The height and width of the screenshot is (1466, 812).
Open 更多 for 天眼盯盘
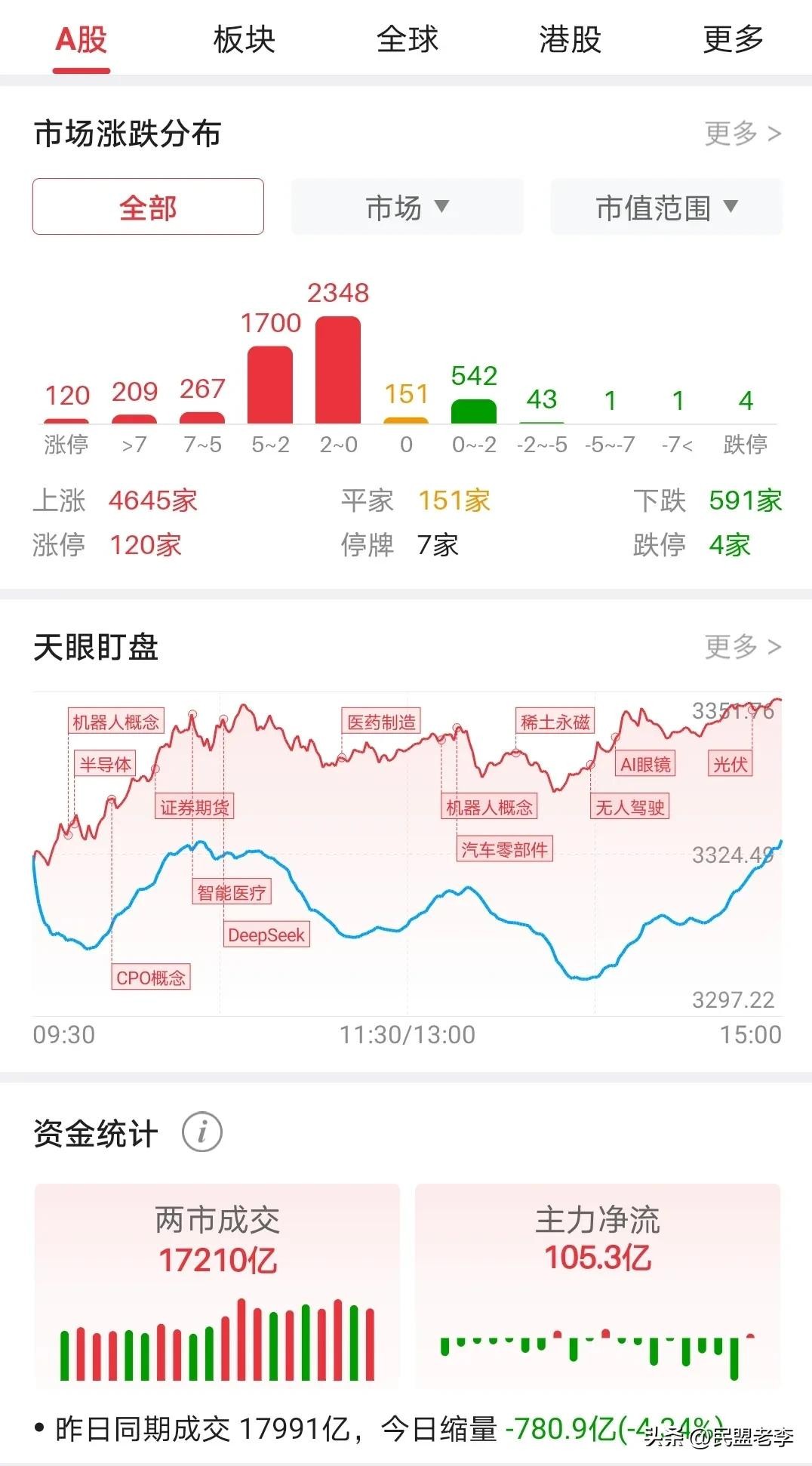point(743,647)
